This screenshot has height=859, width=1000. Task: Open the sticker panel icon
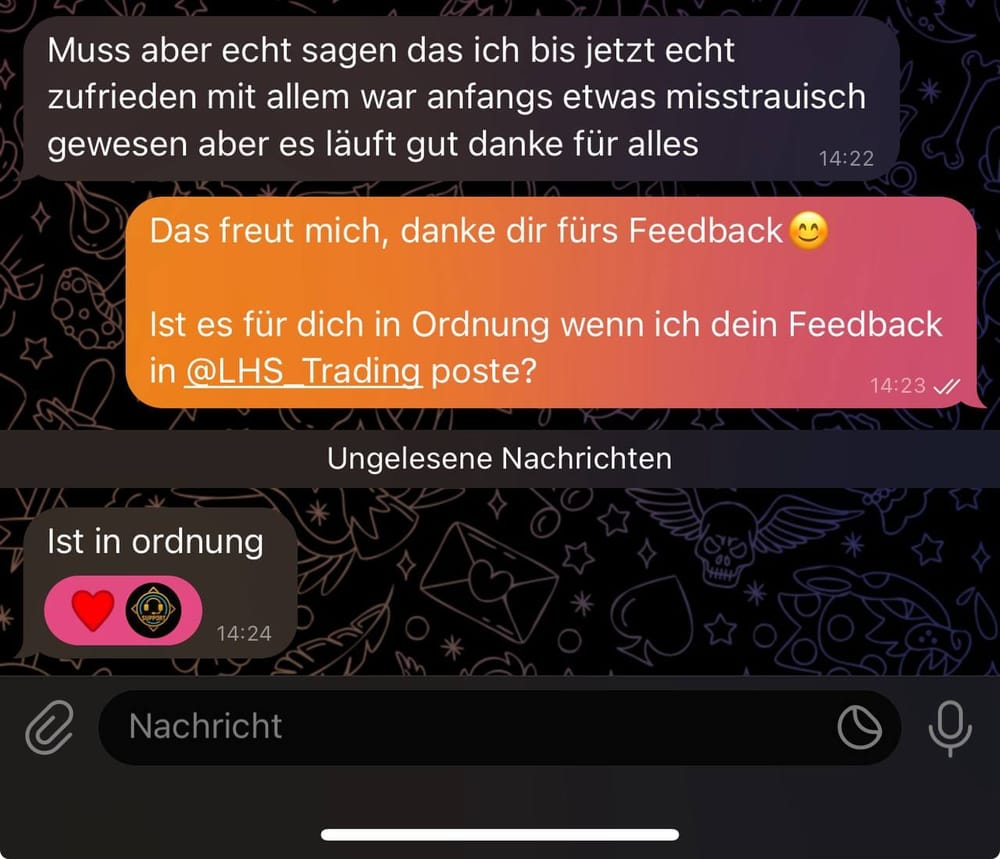pyautogui.click(x=859, y=728)
